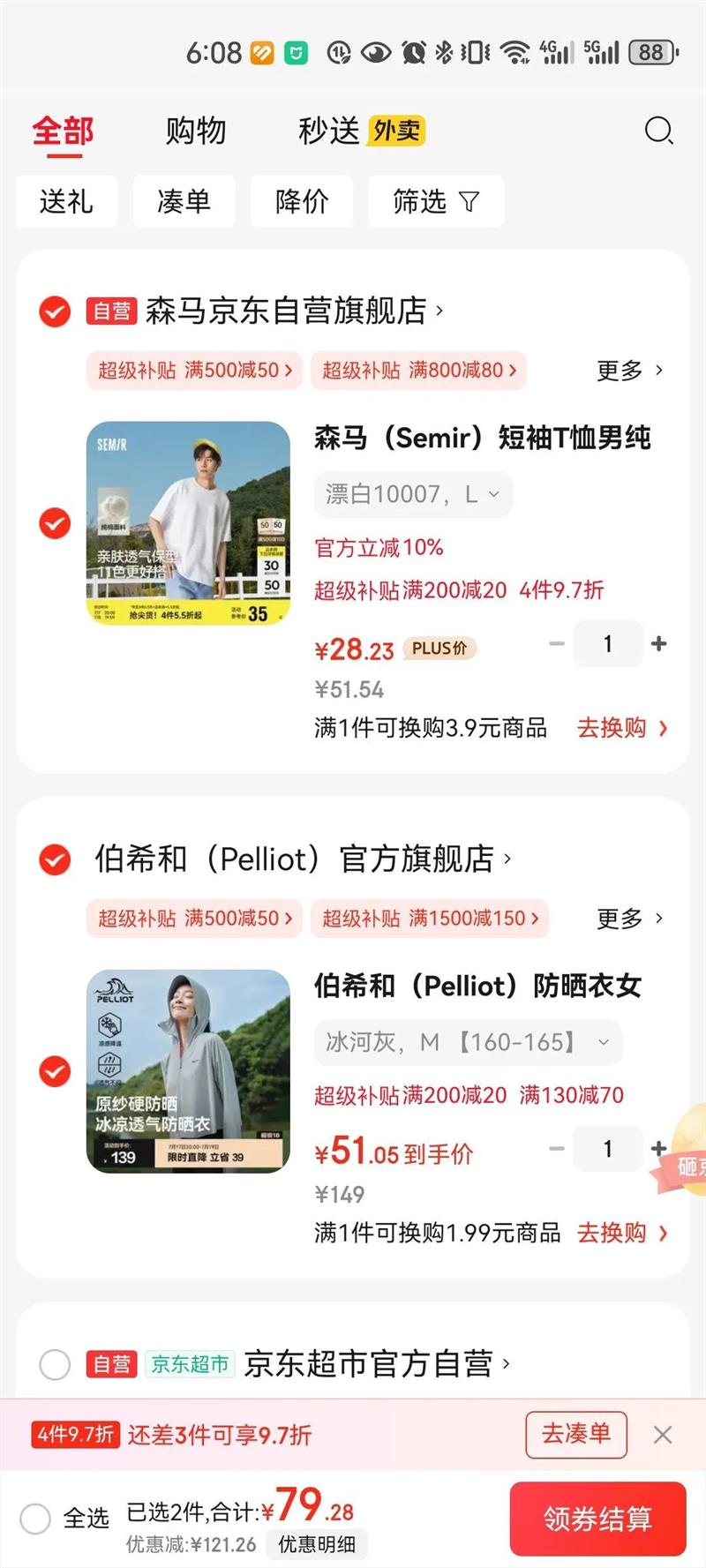This screenshot has width=706, height=1568.
Task: Go to 去换购 for 3.9元 goods
Action: click(x=621, y=728)
